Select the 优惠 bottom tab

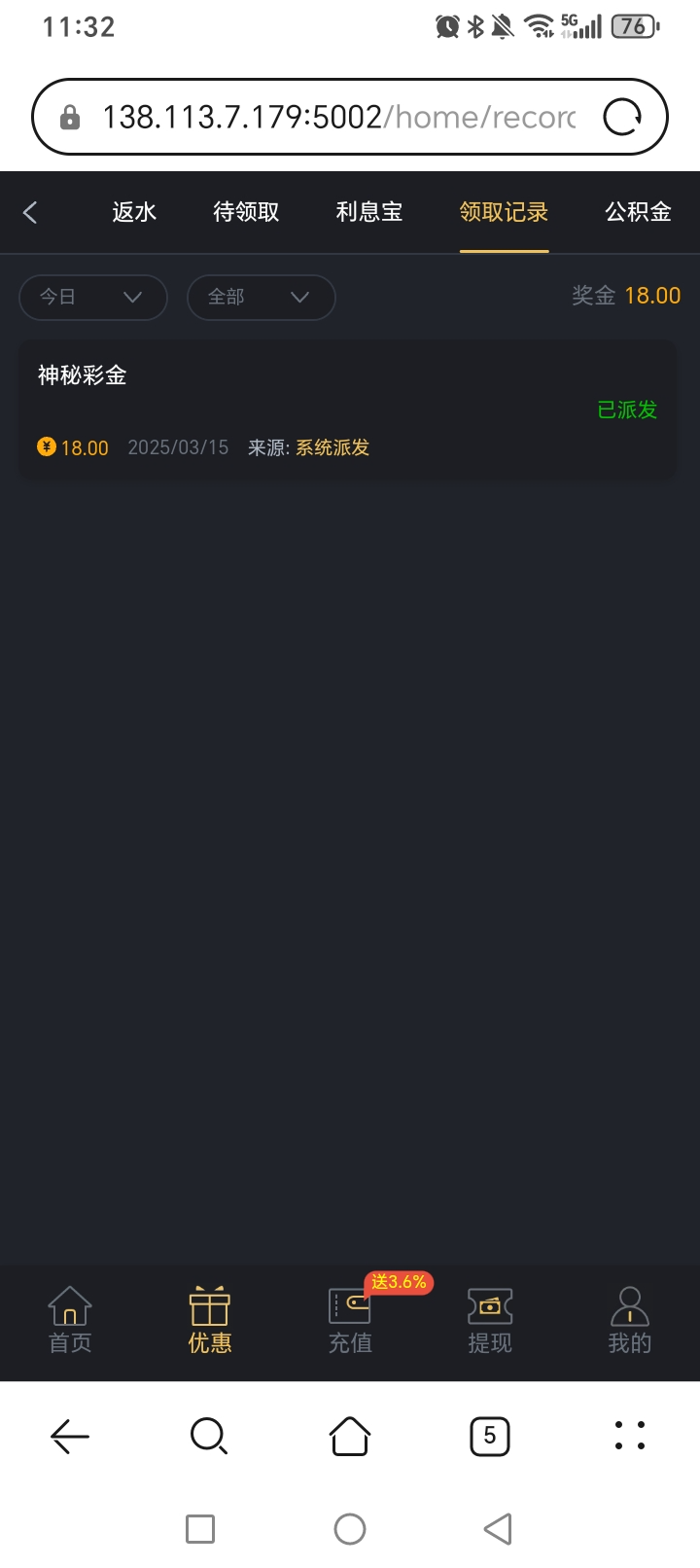tap(210, 1320)
